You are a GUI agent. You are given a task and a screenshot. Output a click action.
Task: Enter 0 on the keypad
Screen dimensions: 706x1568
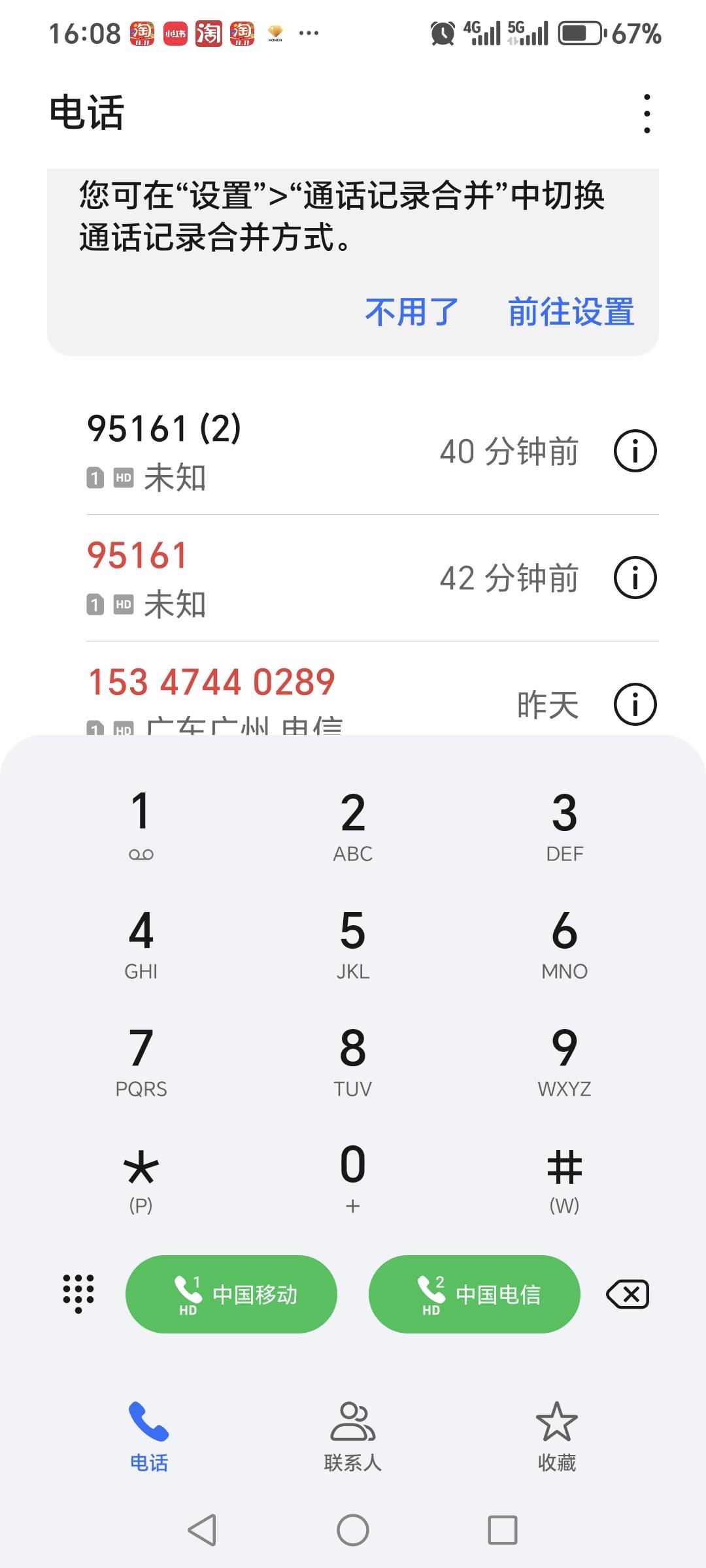(353, 1177)
